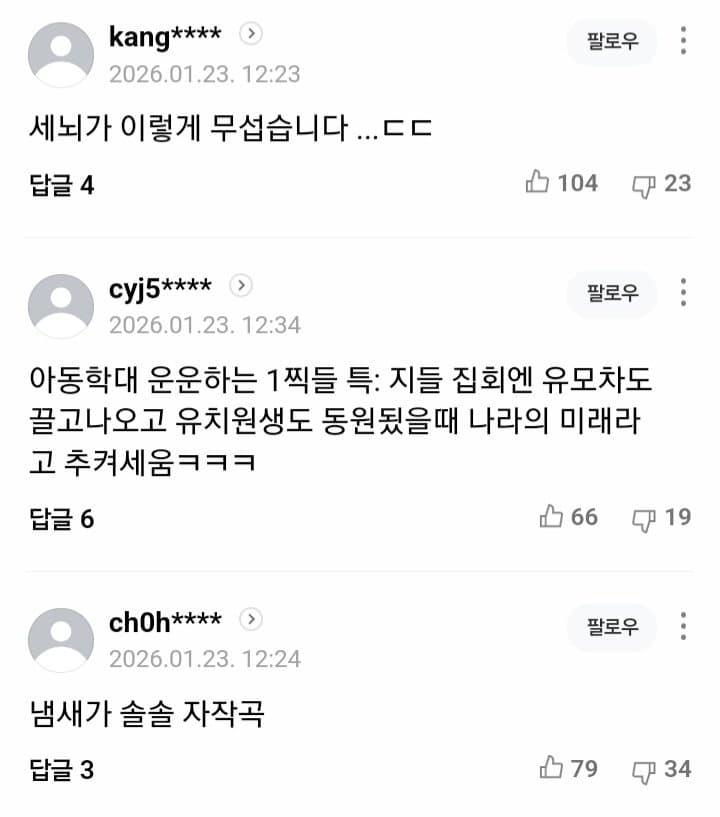Open overflow menu on ch0h****'s comment
720x817 pixels.
pyautogui.click(x=684, y=627)
